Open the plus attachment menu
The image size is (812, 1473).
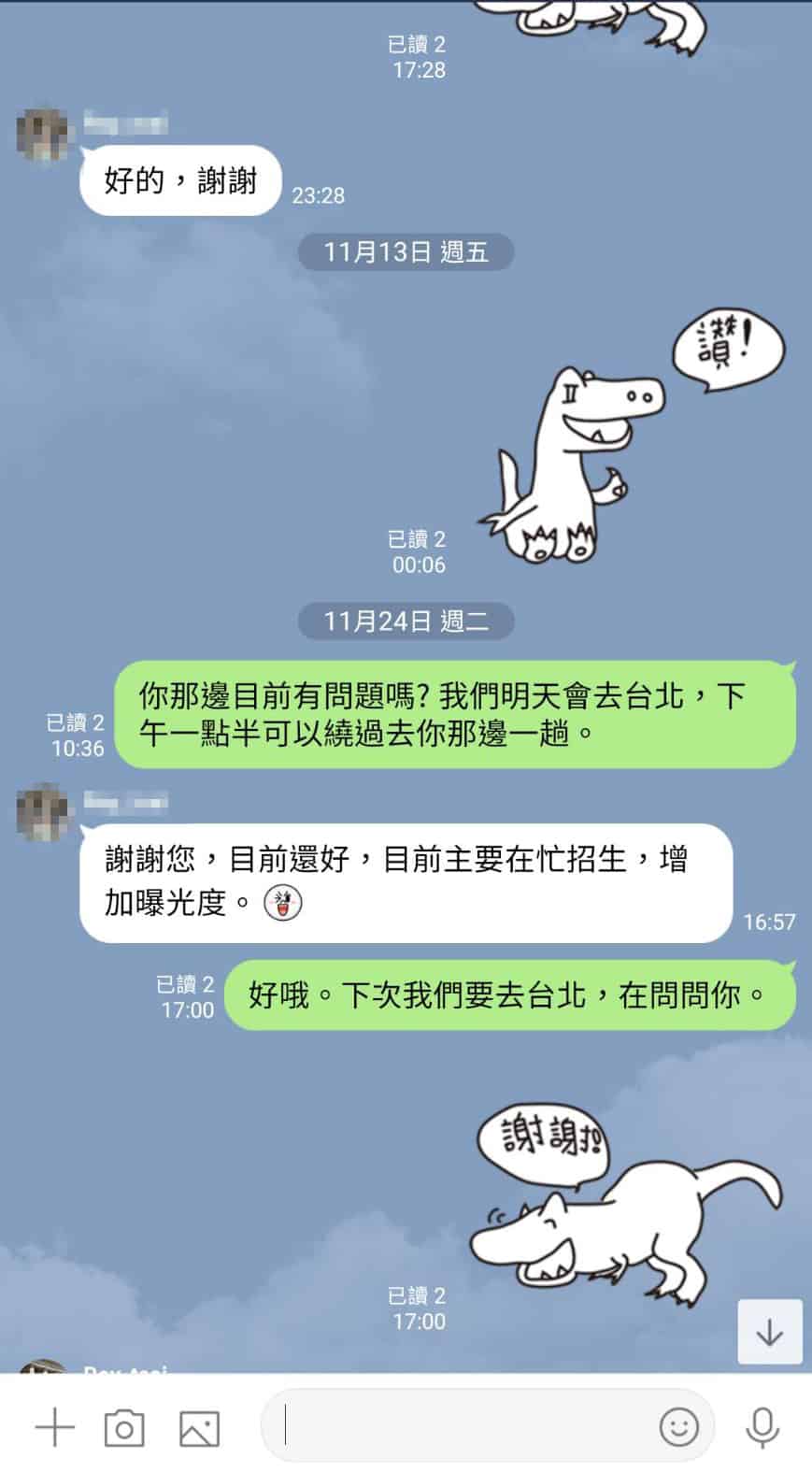[54, 1427]
